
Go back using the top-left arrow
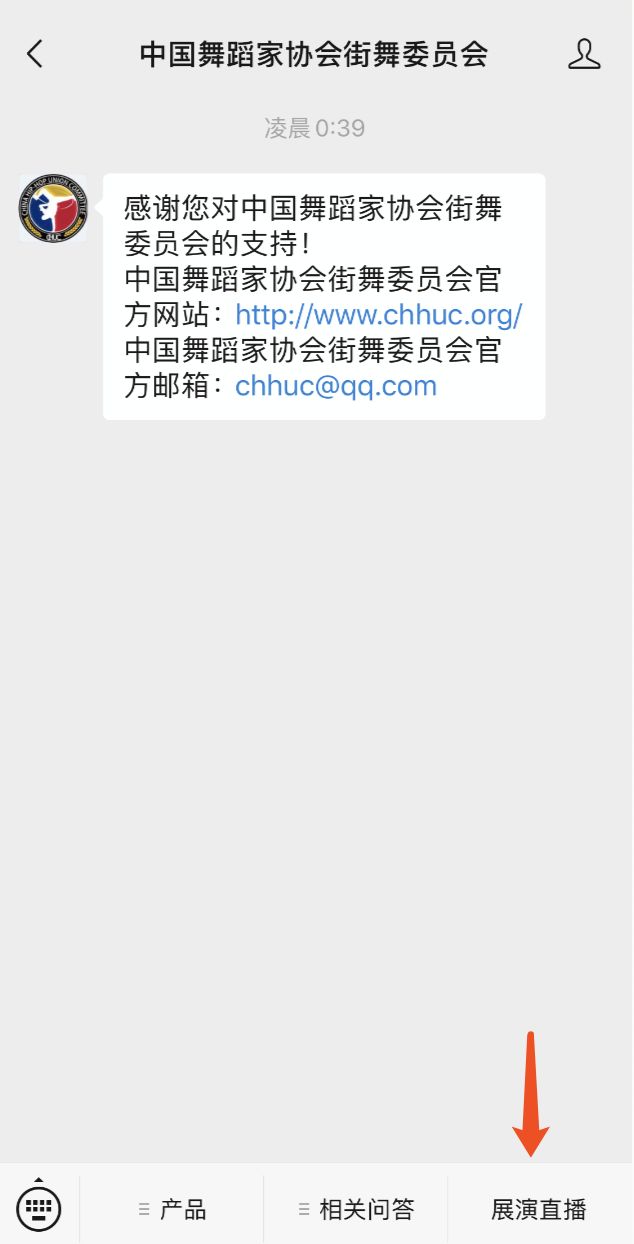(x=35, y=54)
